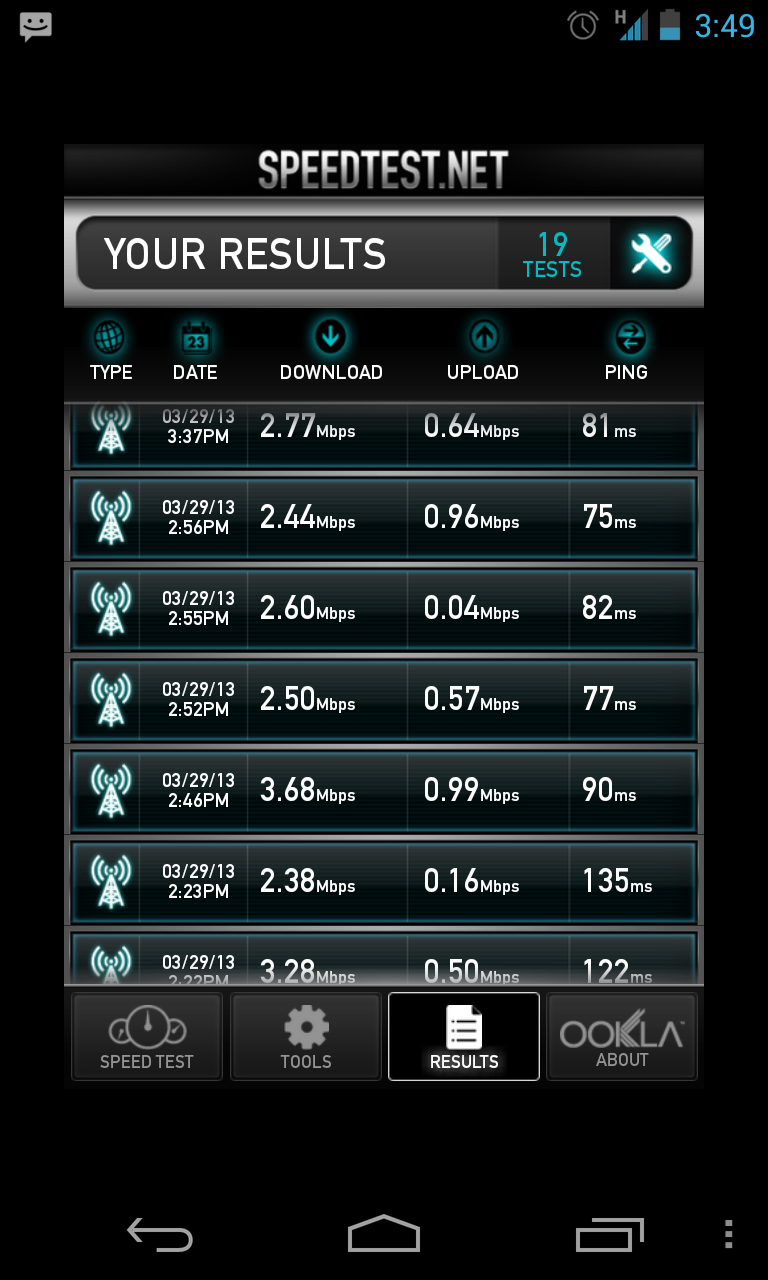The height and width of the screenshot is (1280, 768).
Task: Sort results by Download speed
Action: click(331, 352)
